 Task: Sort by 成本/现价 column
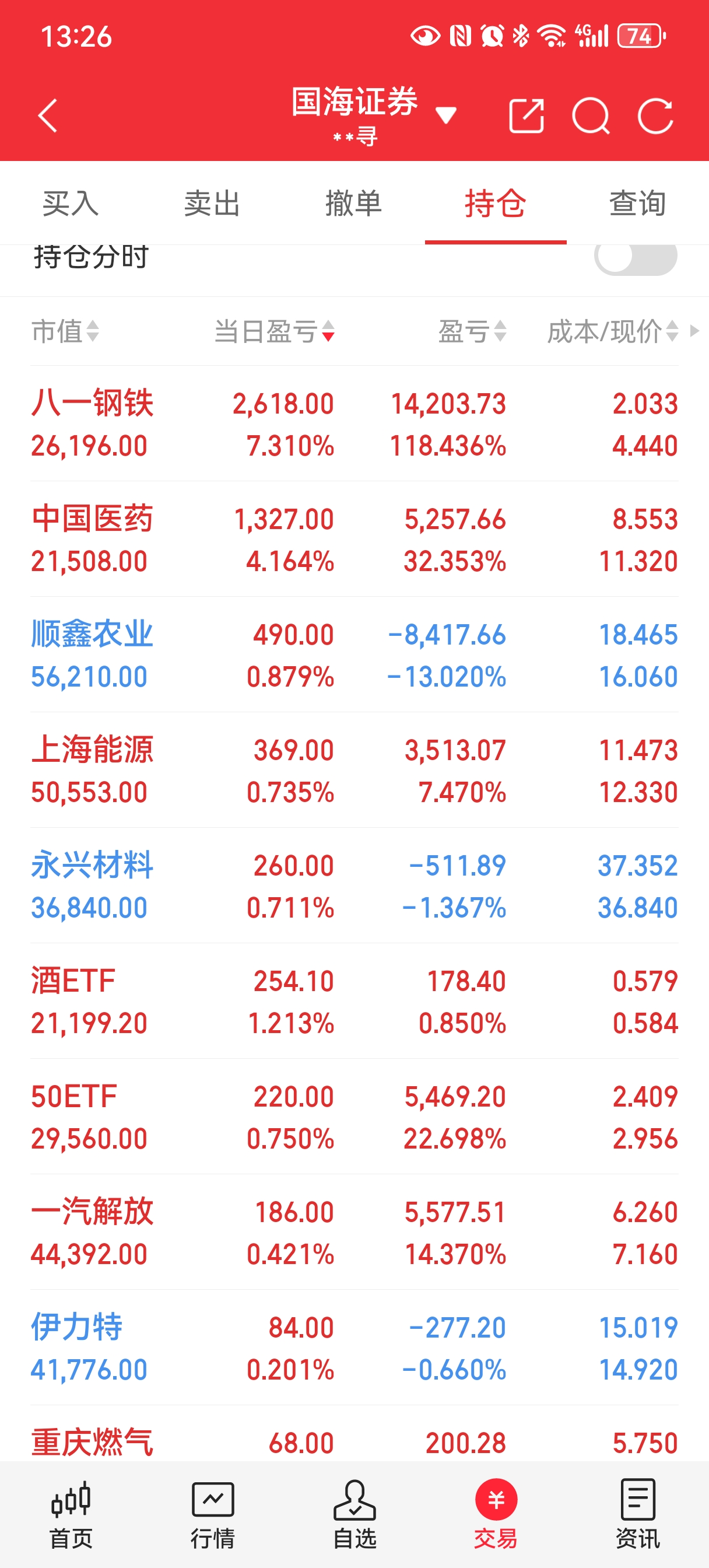tap(612, 332)
